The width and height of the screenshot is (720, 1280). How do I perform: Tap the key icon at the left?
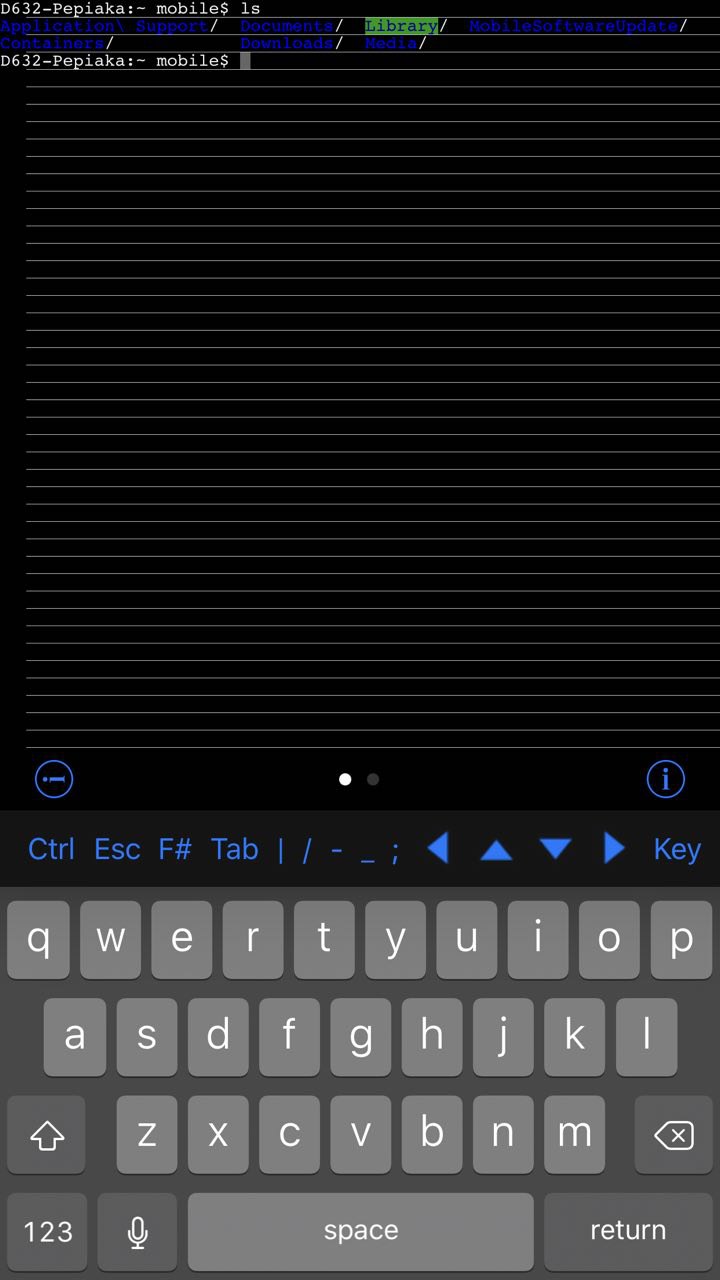click(54, 778)
